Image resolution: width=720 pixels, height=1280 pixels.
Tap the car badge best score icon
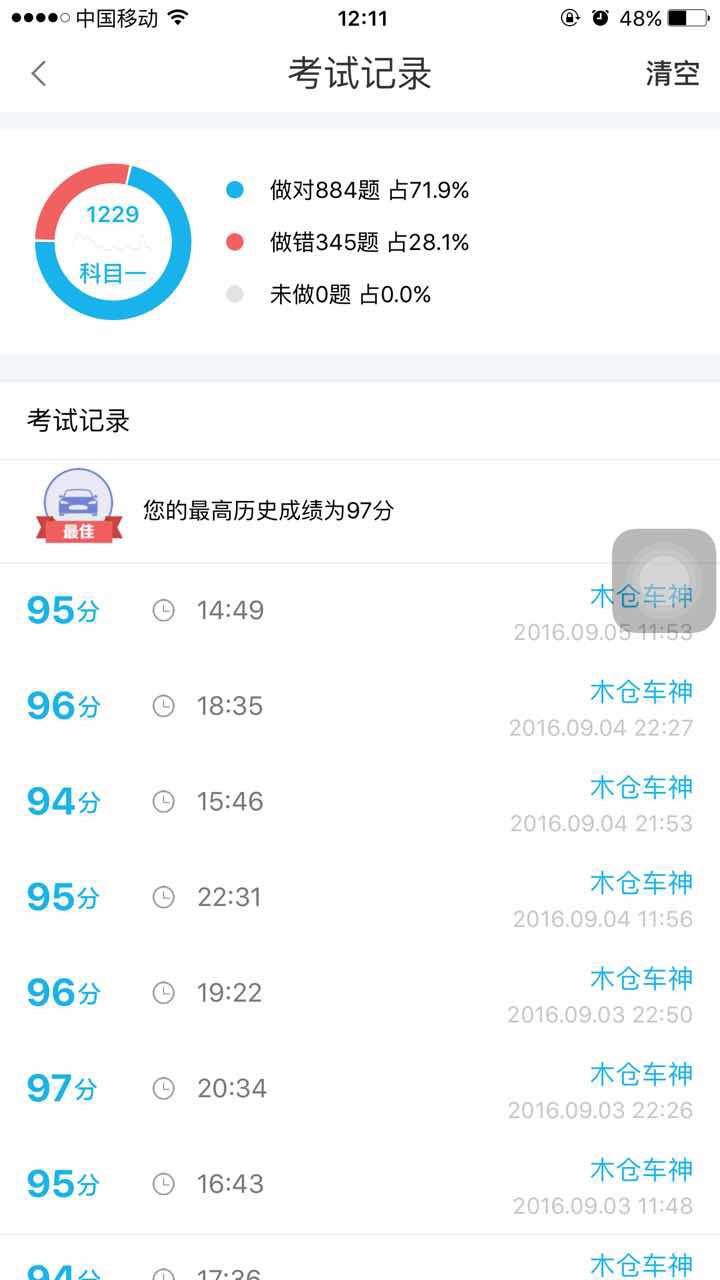tap(80, 507)
